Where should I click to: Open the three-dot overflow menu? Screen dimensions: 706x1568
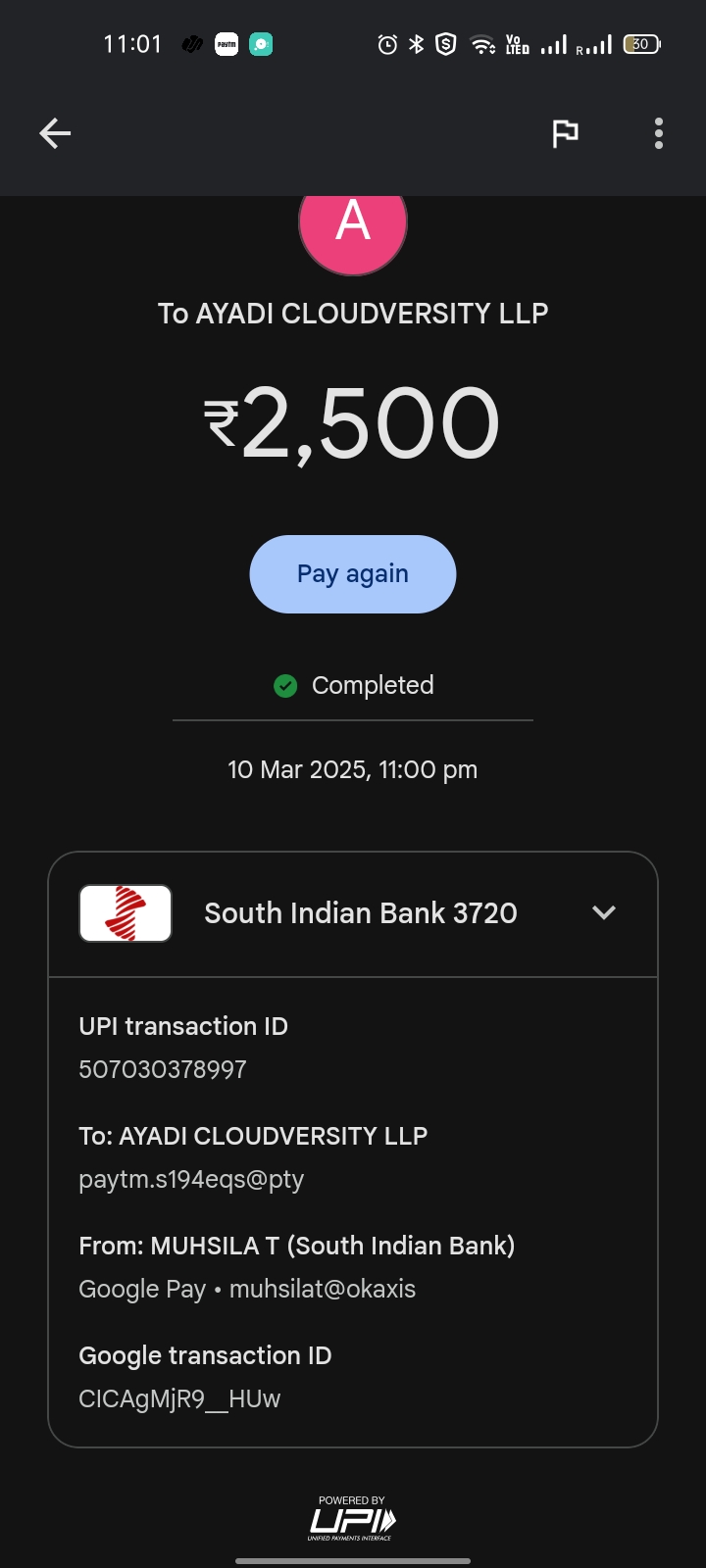[x=659, y=133]
